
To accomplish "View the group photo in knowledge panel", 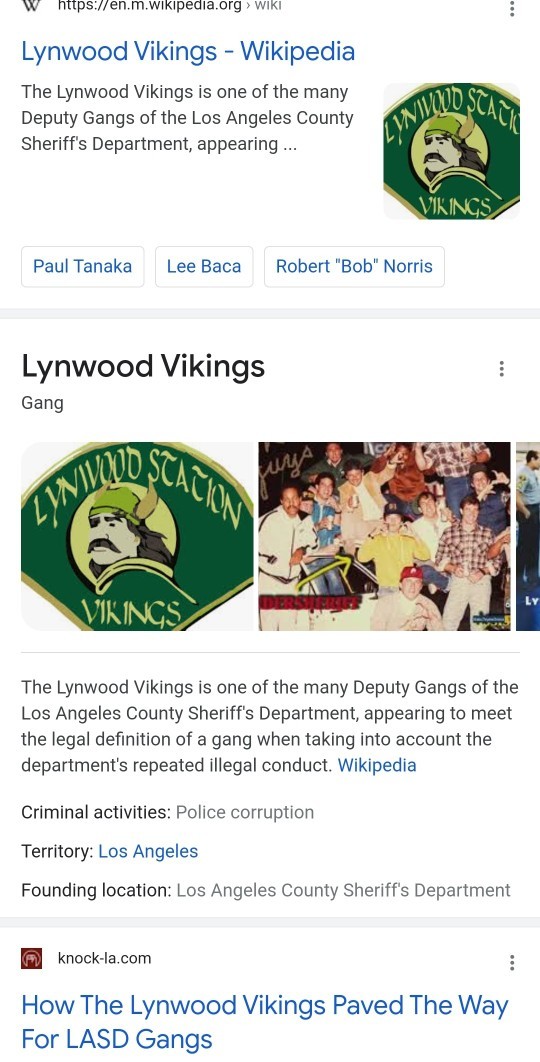I will [384, 536].
